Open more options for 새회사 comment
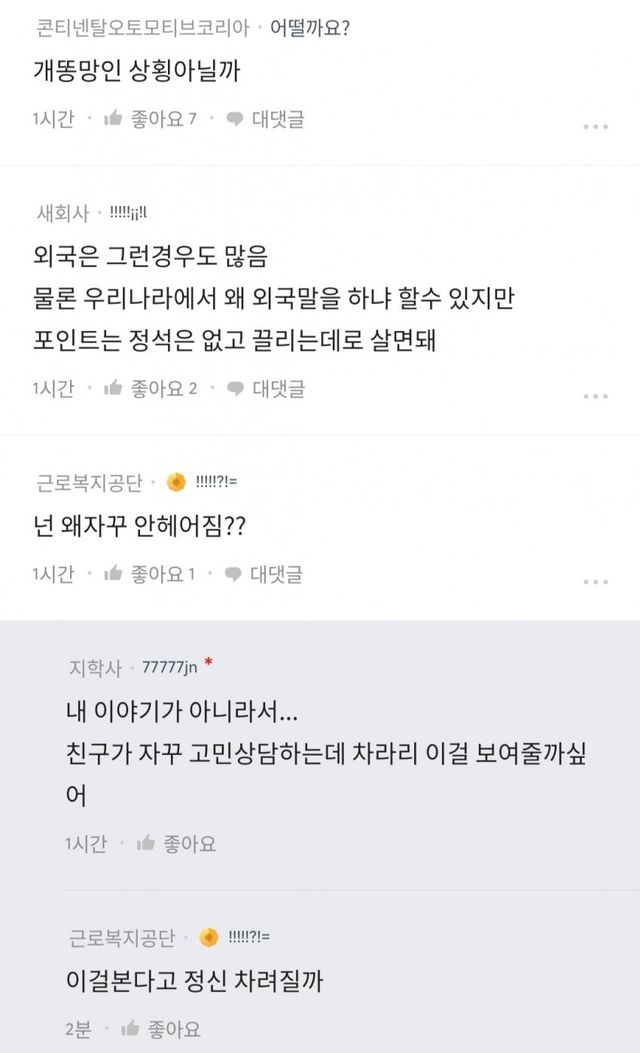The height and width of the screenshot is (1053, 640). click(x=595, y=396)
